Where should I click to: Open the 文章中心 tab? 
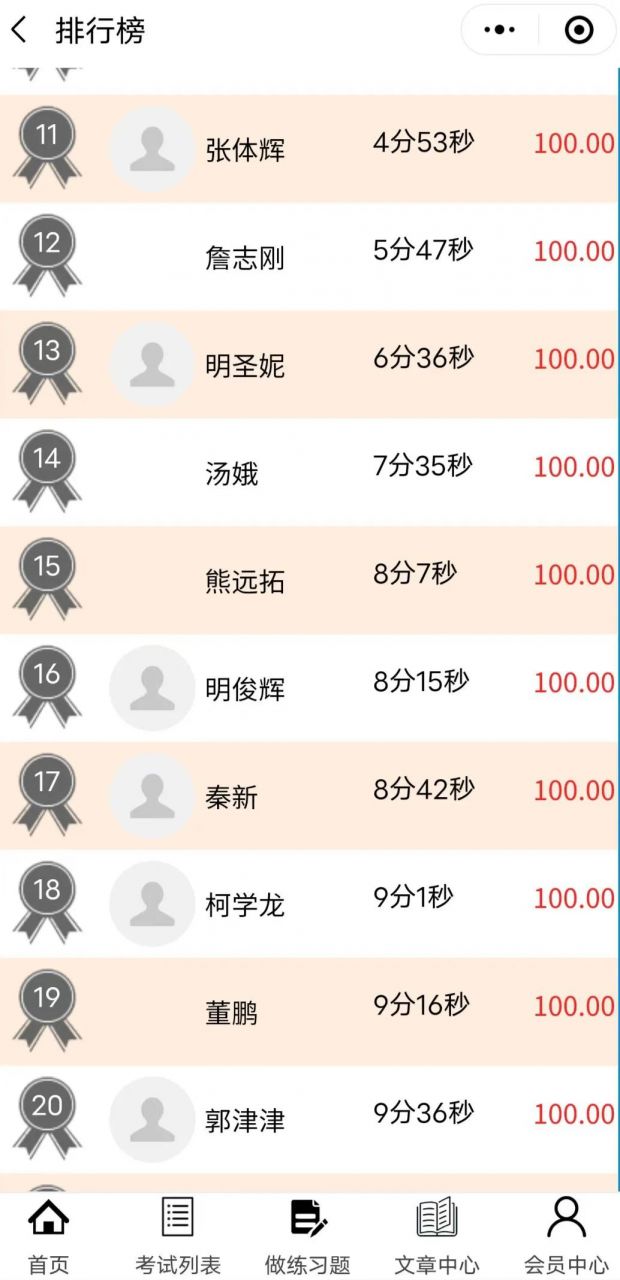(436, 1235)
